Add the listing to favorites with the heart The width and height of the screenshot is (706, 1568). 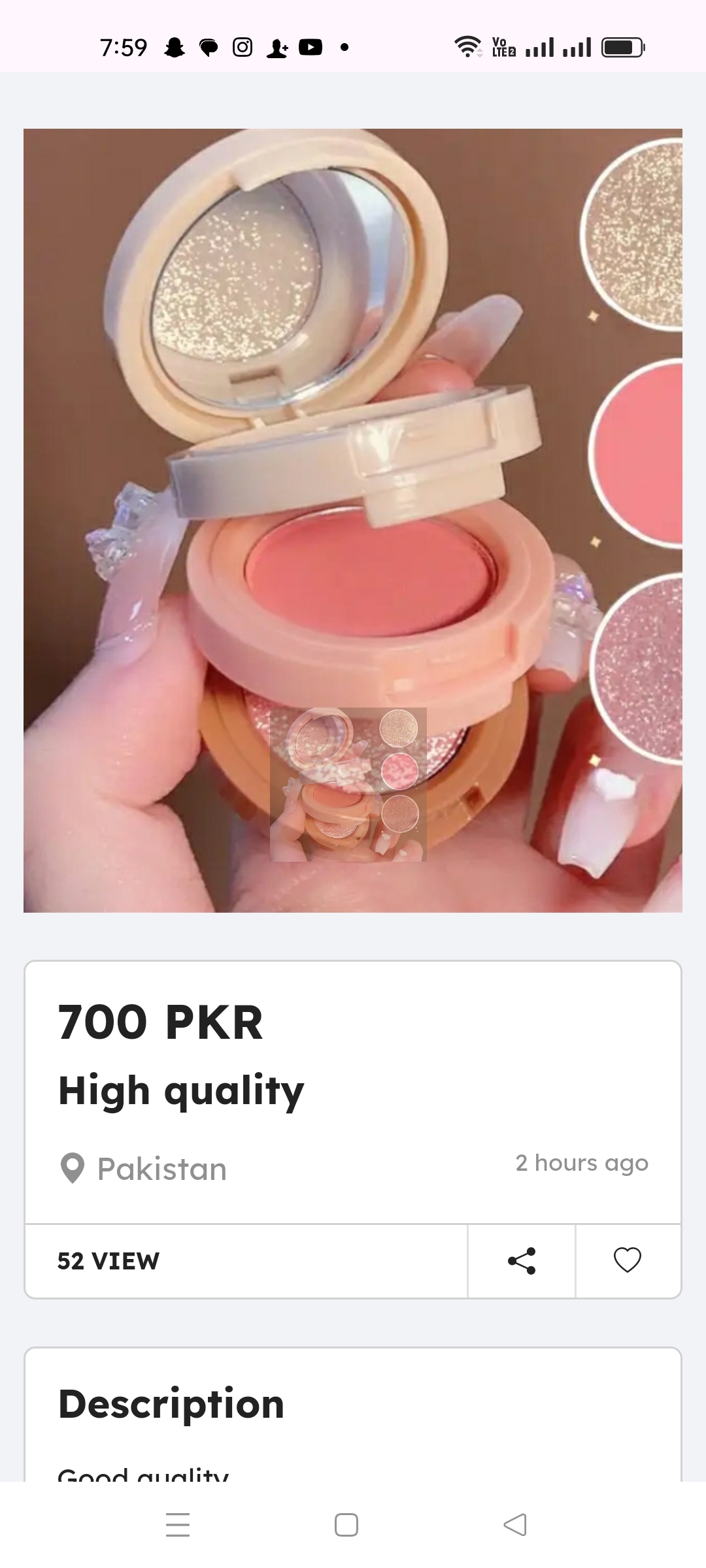628,1260
